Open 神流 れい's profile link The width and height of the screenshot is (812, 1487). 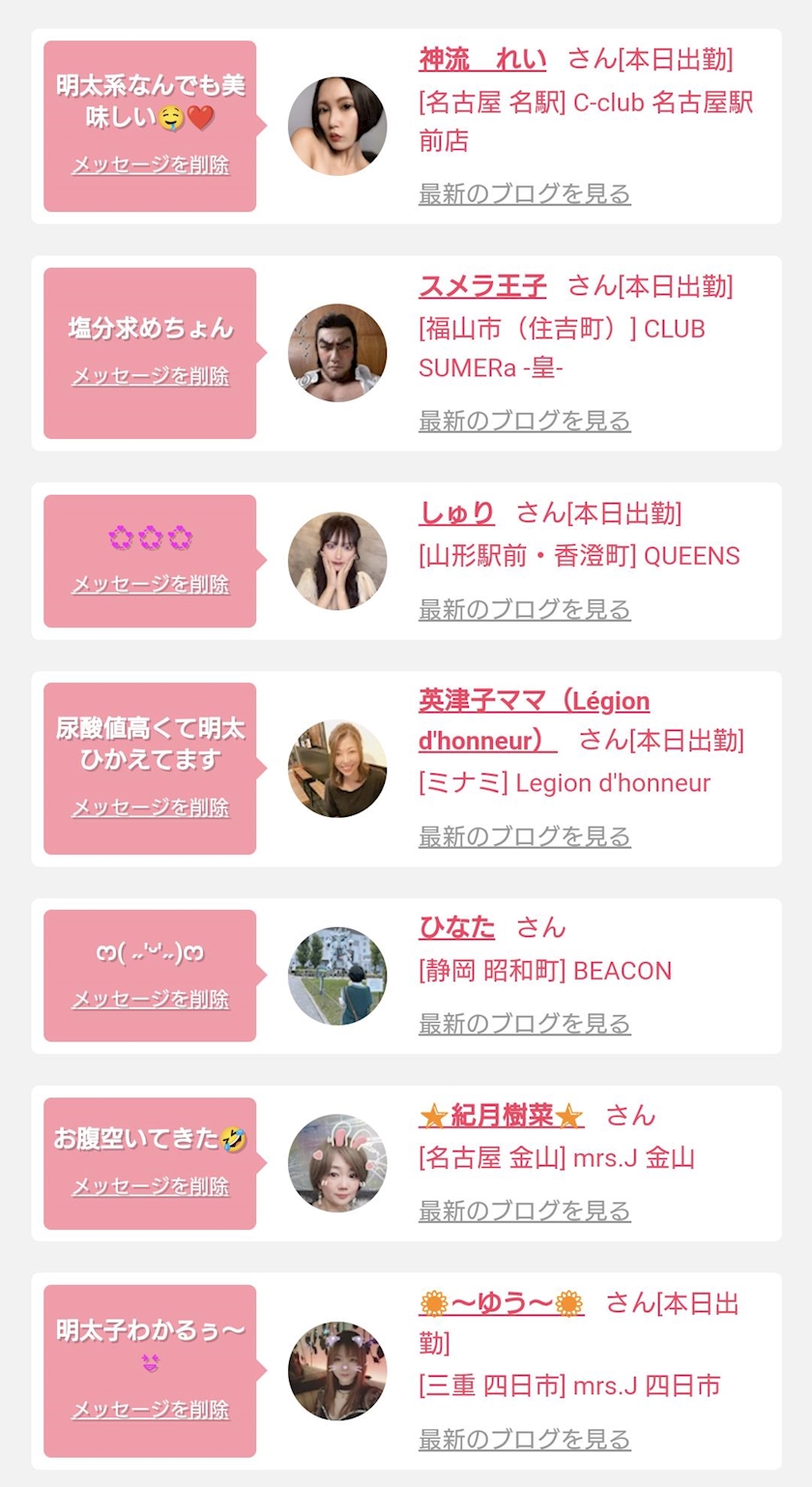click(482, 60)
